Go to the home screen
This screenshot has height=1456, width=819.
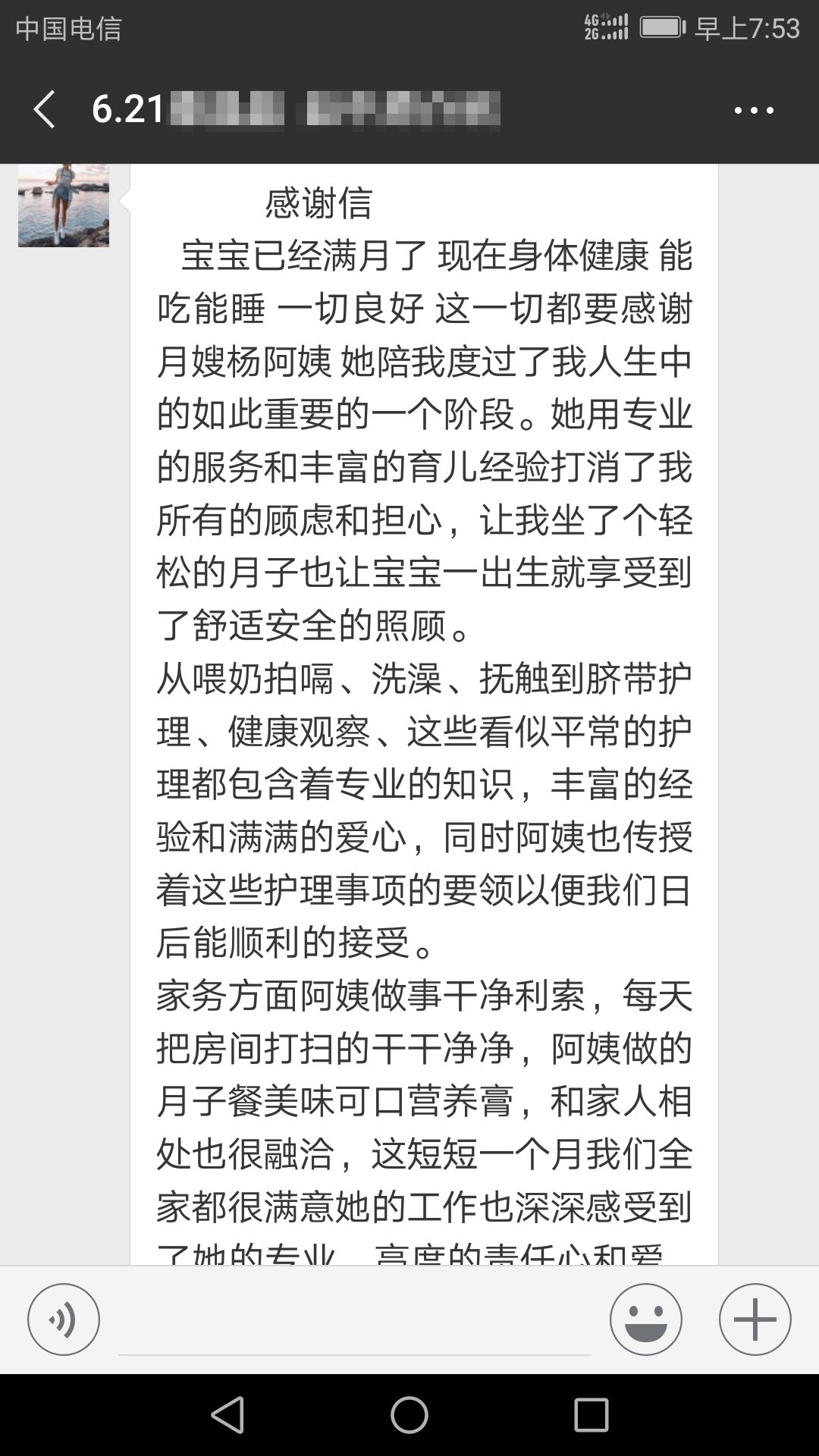coord(409,1414)
